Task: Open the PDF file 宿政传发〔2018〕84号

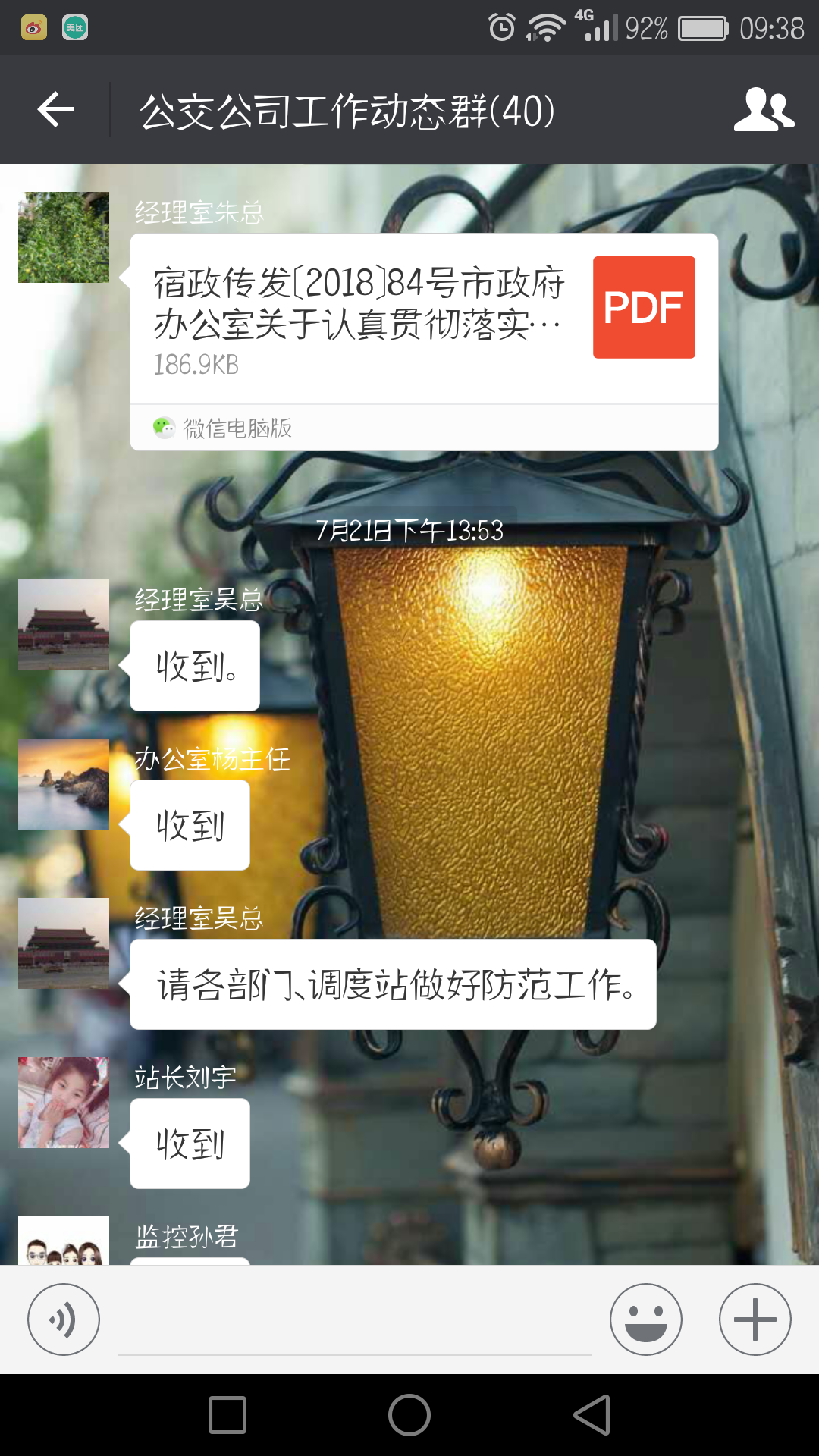Action: coord(423,320)
